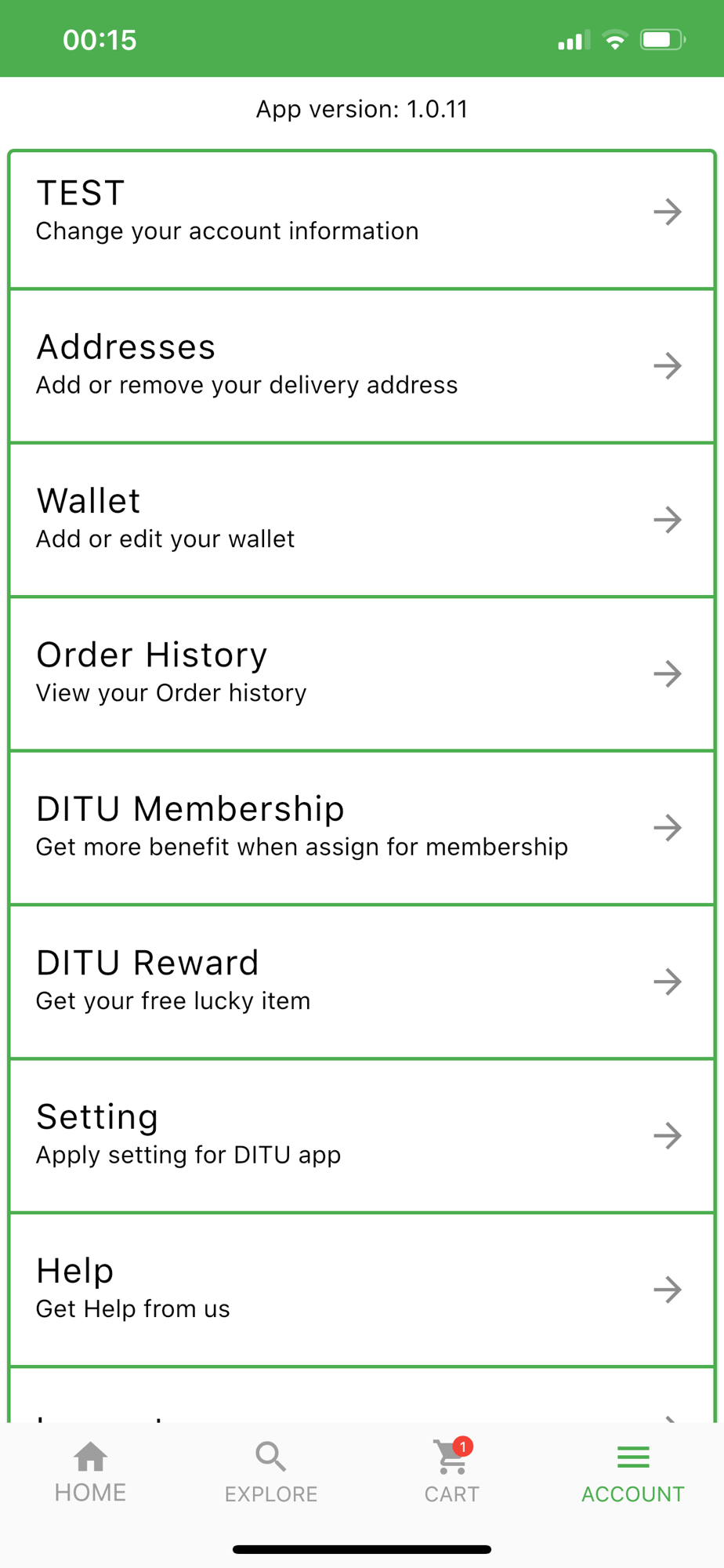Open DITU Reward

click(x=361, y=981)
